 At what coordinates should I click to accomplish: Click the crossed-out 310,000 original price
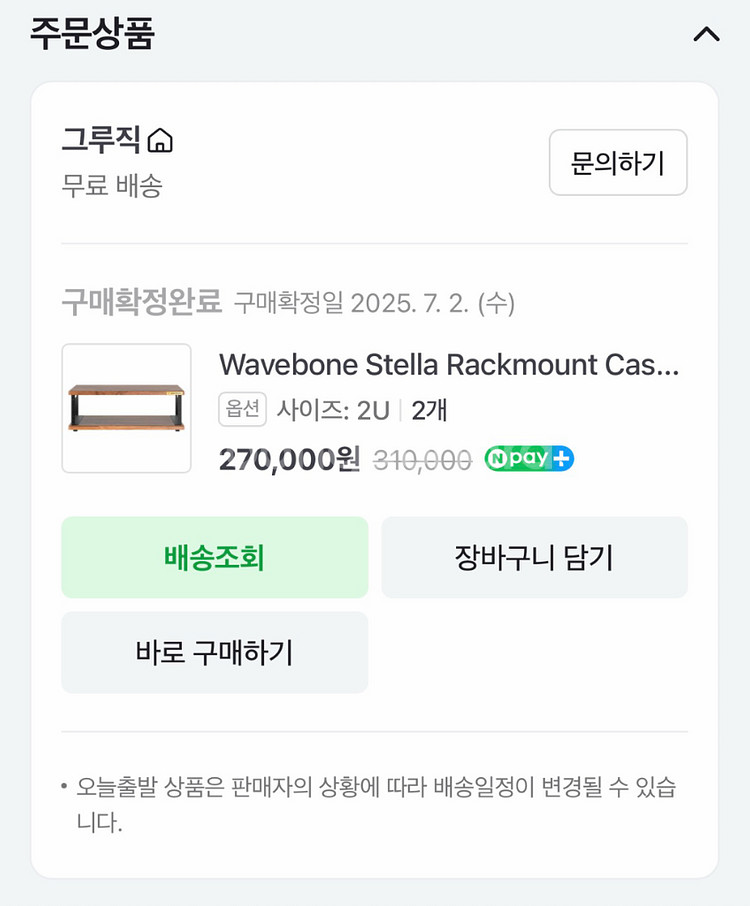coord(421,458)
